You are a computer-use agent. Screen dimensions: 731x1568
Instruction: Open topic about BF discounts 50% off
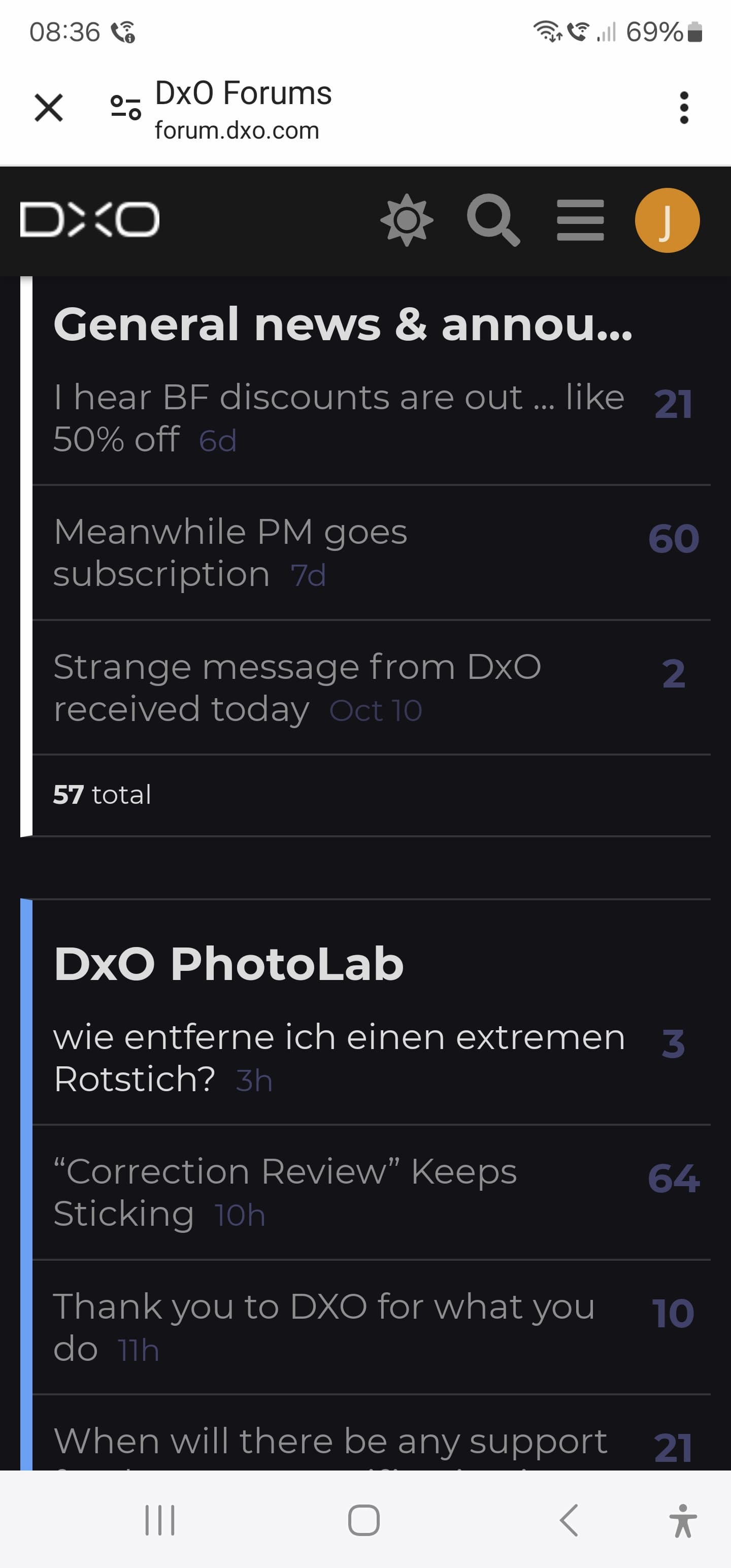[x=339, y=418]
